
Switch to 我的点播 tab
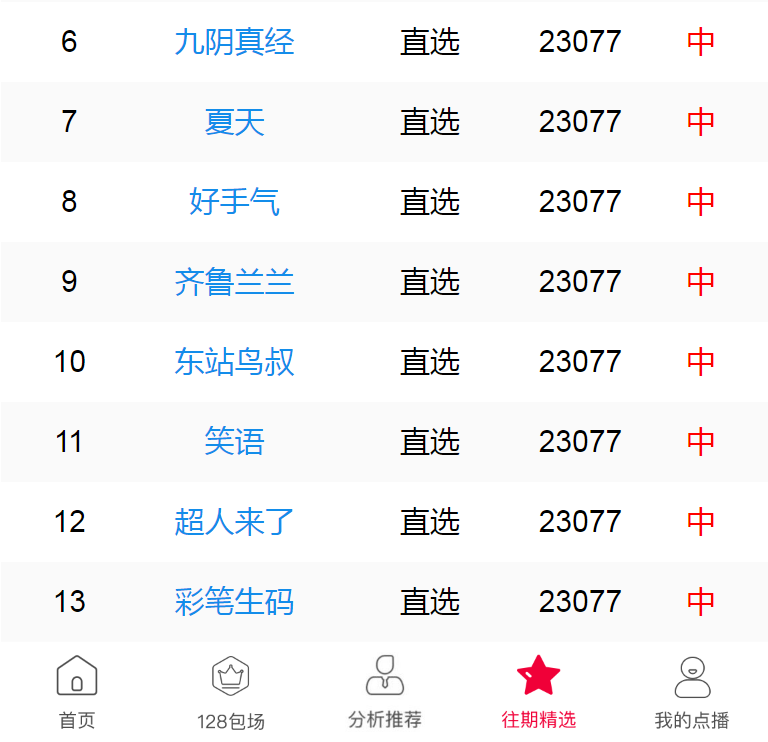pos(692,692)
